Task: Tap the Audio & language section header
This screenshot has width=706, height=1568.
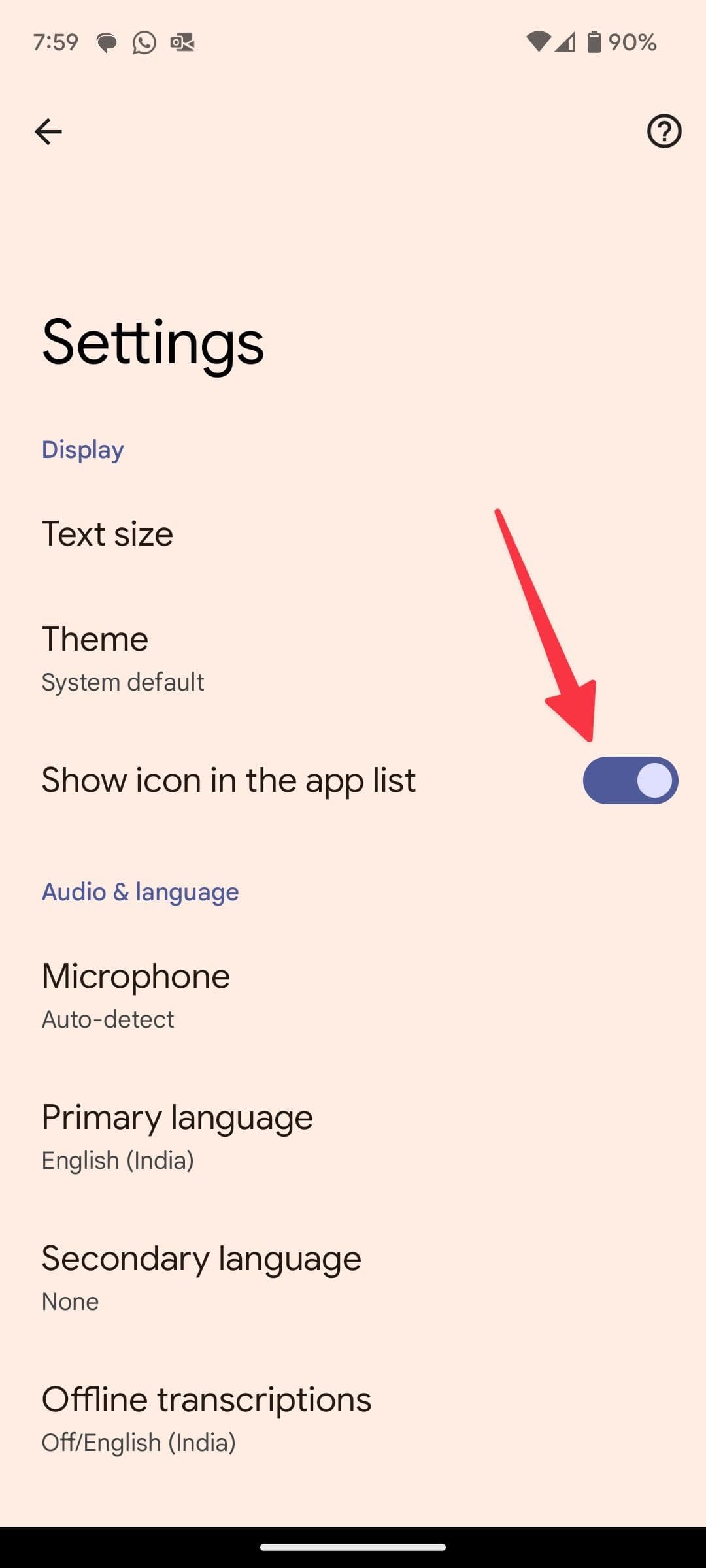Action: tap(140, 891)
